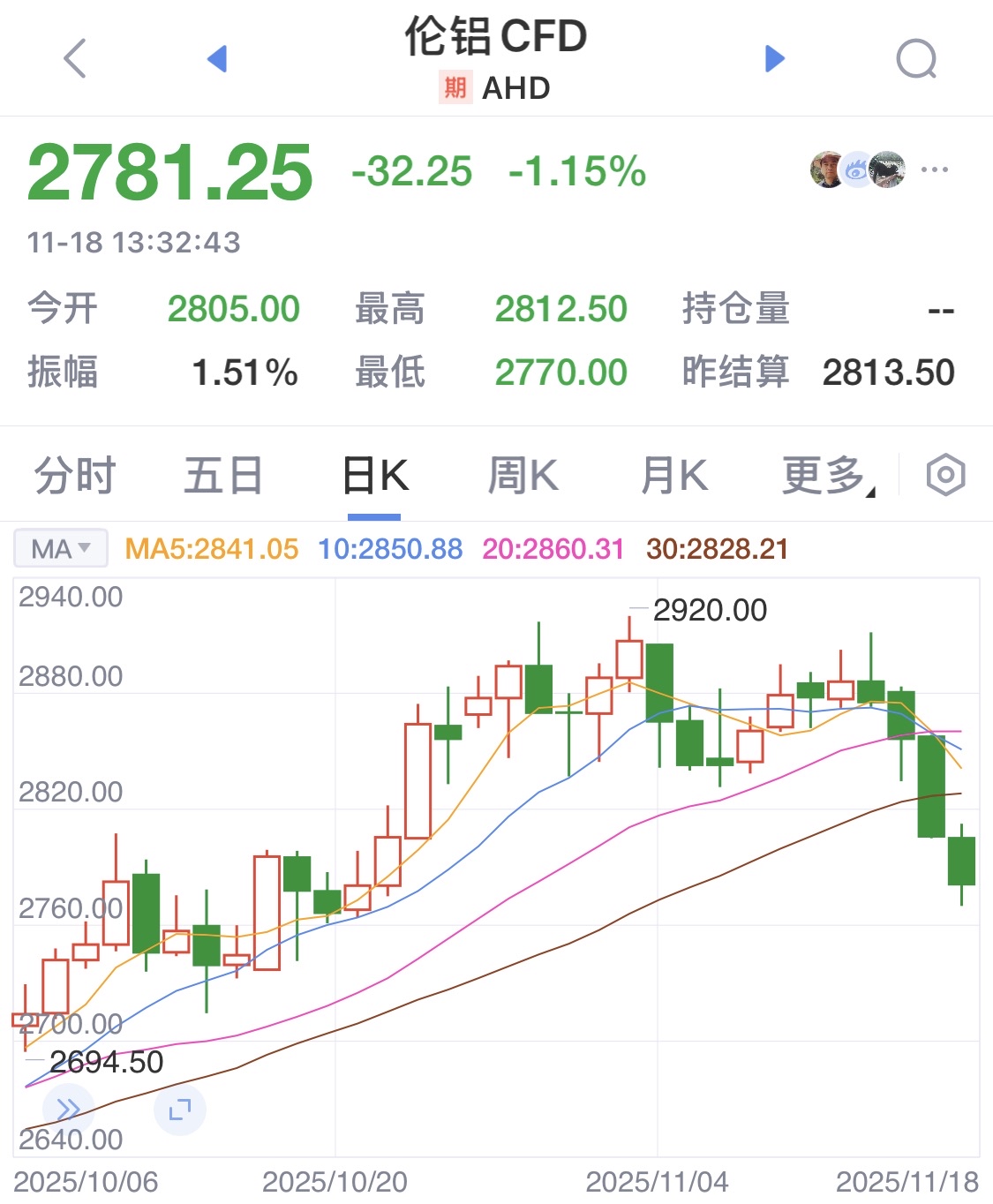
Task: Open the search magnifier icon
Action: click(x=916, y=59)
